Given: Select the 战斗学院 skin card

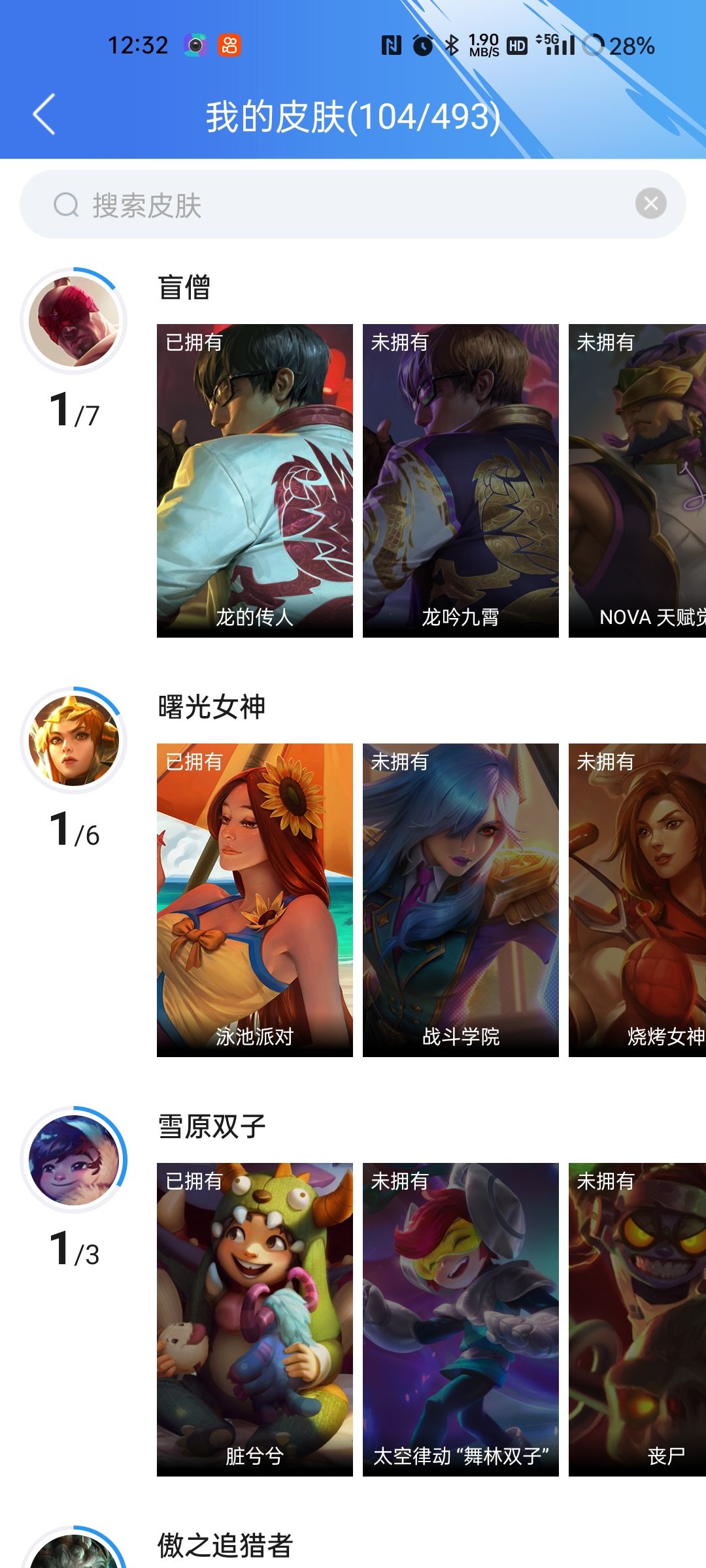Looking at the screenshot, I should (x=461, y=900).
